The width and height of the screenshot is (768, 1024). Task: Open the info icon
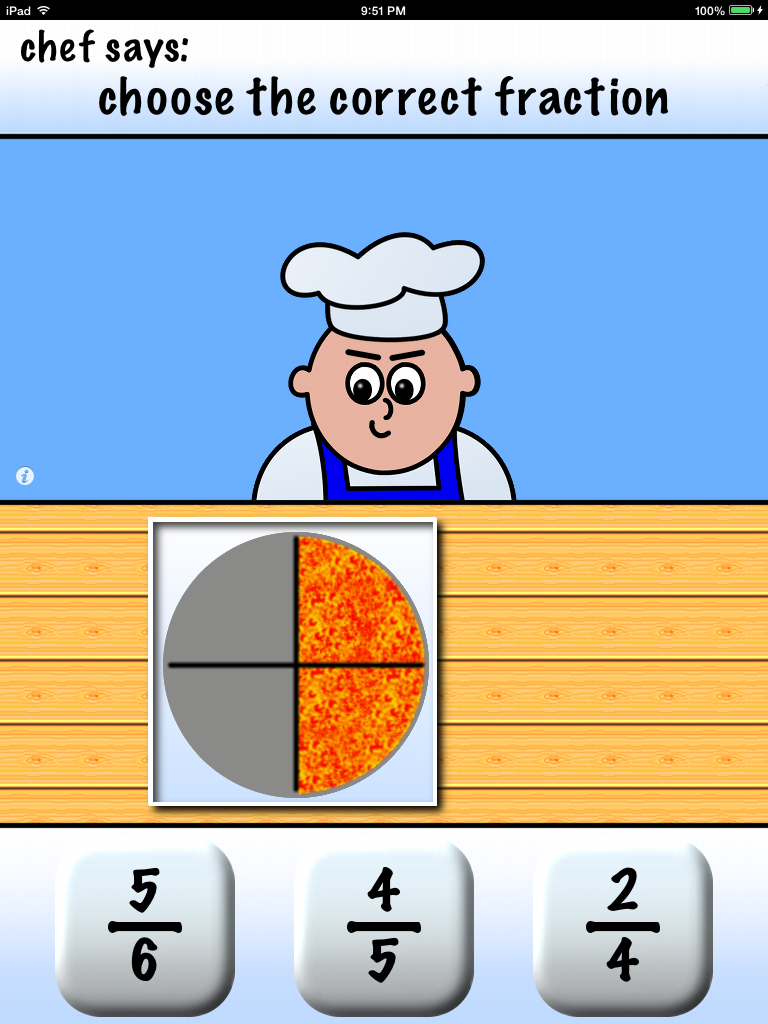tap(25, 476)
